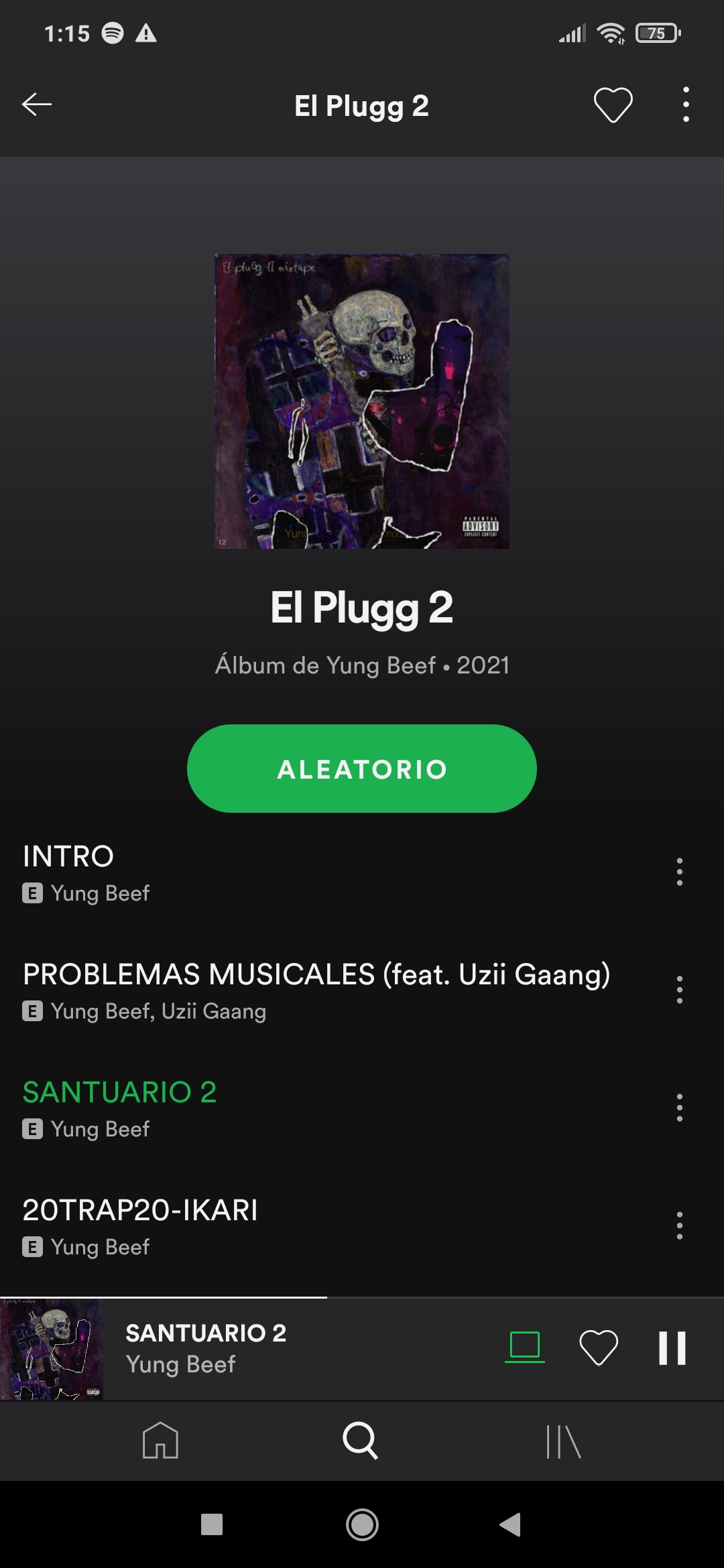Open options for SANTUARIO 2 track
Viewport: 724px width, 1568px height.
click(679, 1108)
